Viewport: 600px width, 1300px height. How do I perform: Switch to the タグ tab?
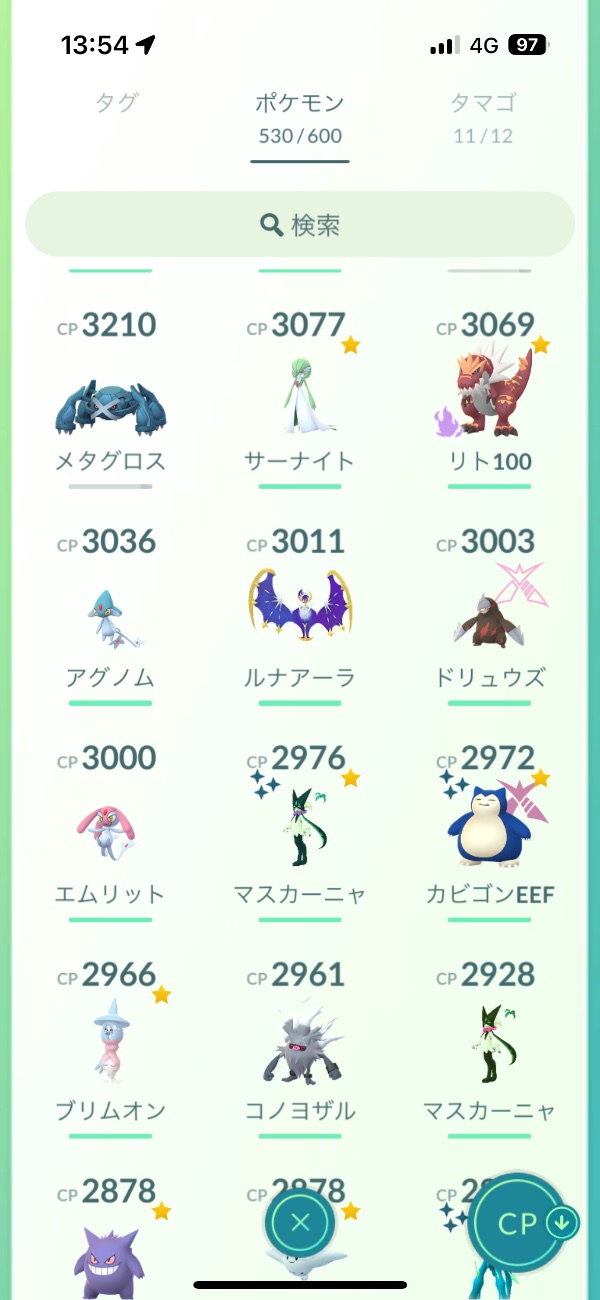click(x=116, y=103)
